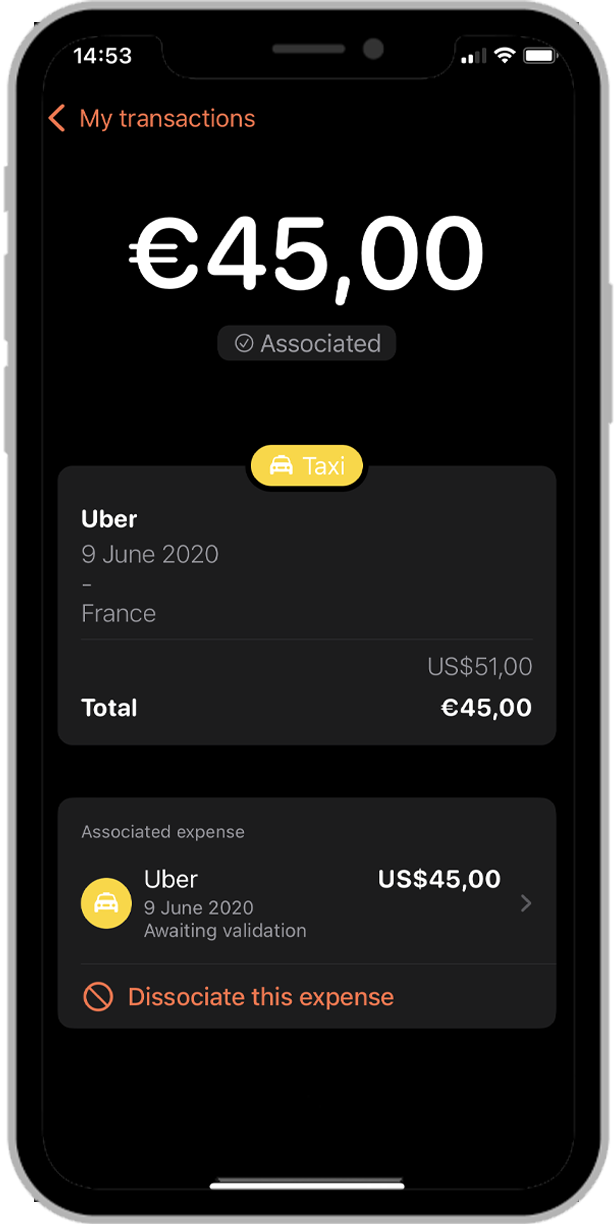Go back to My transactions
614x1224 pixels.
[150, 119]
